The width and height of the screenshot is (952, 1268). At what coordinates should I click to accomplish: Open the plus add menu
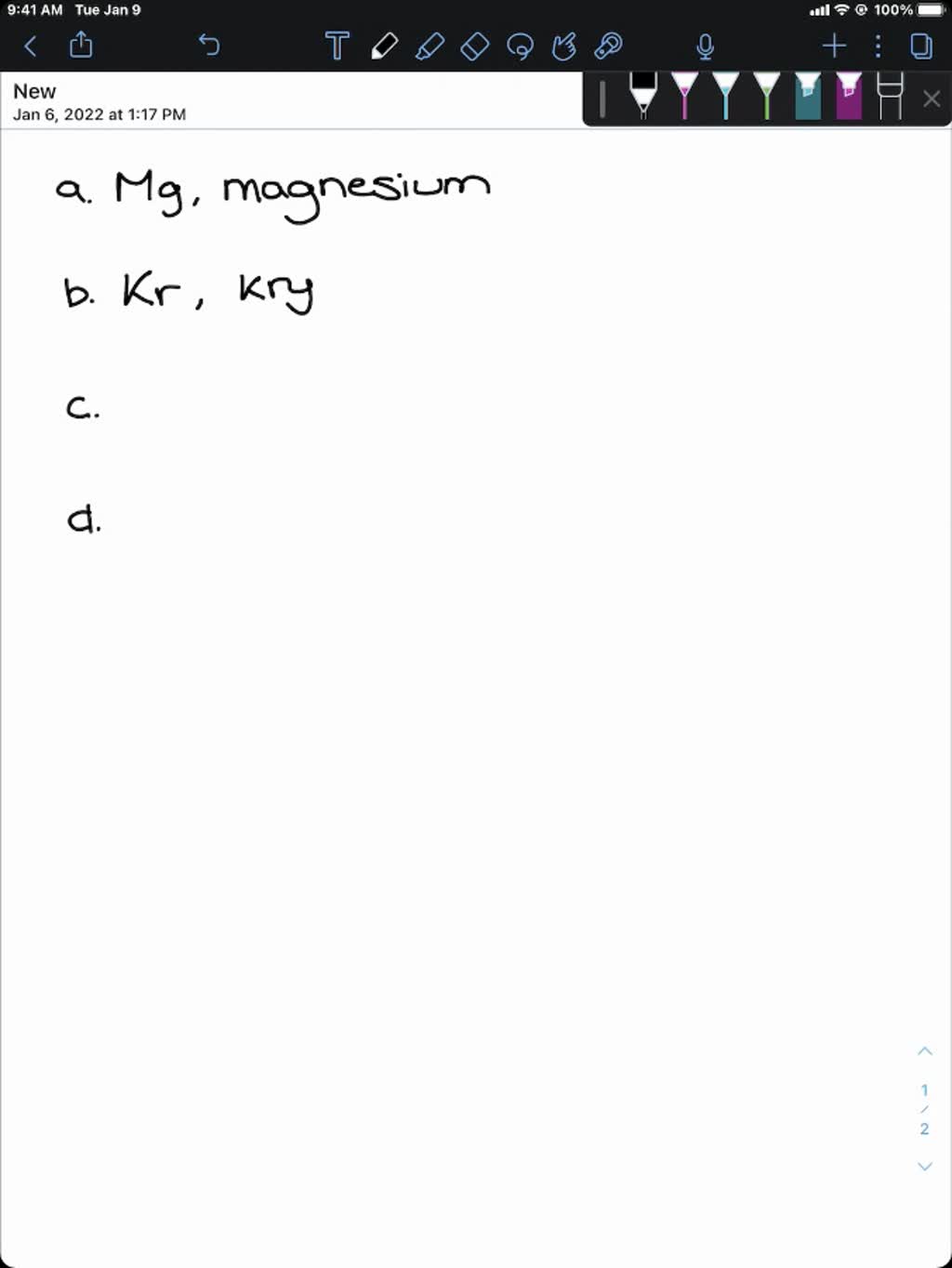(834, 46)
